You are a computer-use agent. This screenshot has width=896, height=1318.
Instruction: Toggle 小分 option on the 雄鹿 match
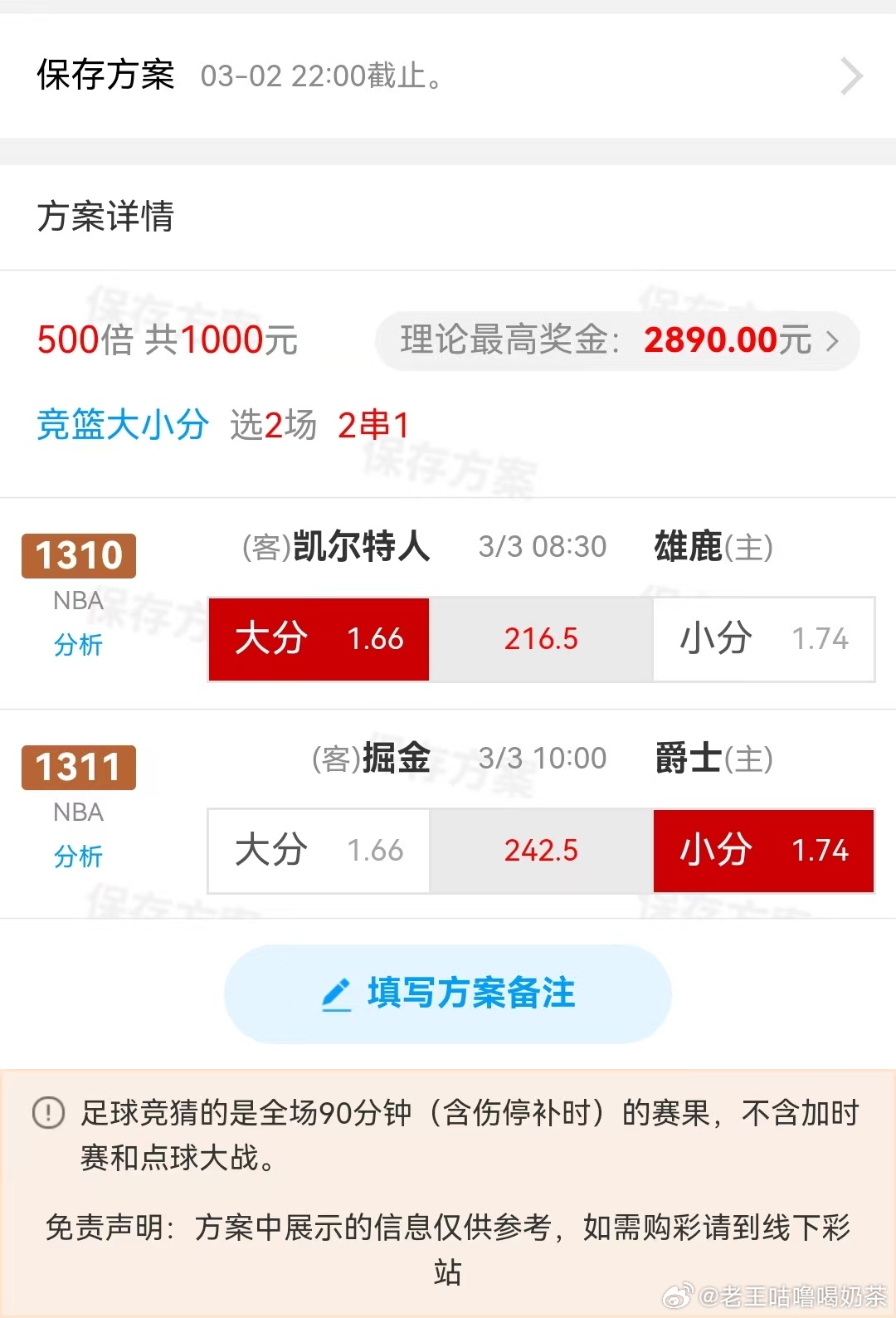point(762,639)
